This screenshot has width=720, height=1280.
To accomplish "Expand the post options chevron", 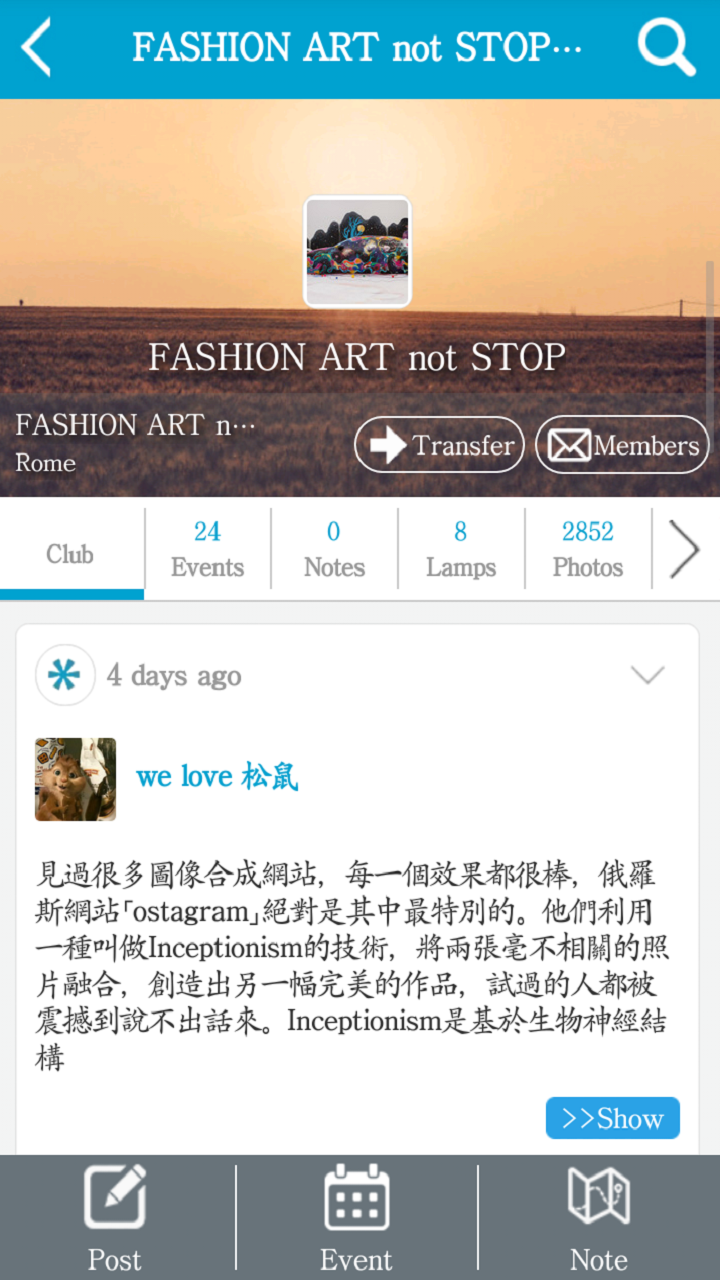I will [648, 676].
